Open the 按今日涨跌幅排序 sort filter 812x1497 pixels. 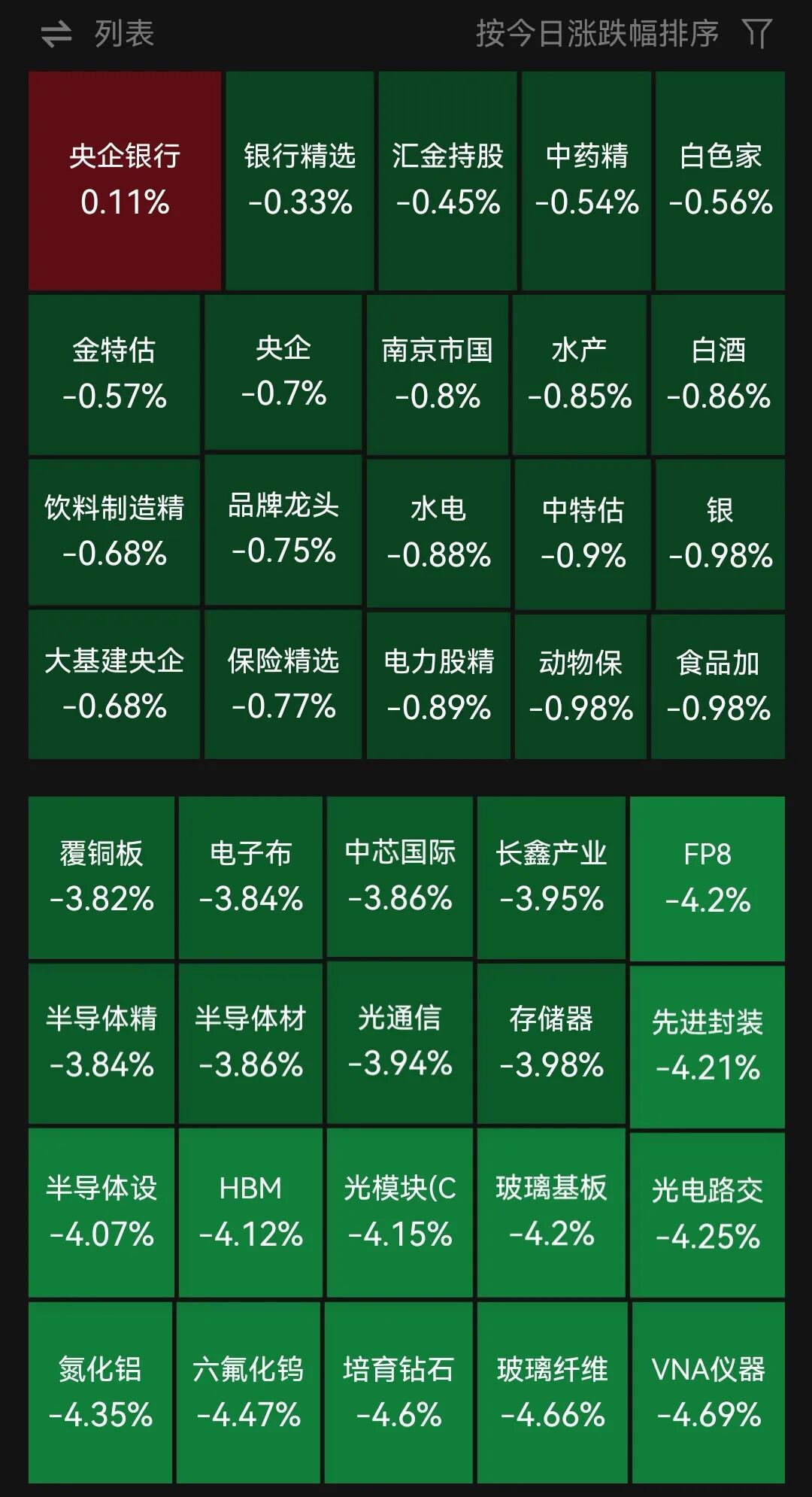tap(623, 34)
